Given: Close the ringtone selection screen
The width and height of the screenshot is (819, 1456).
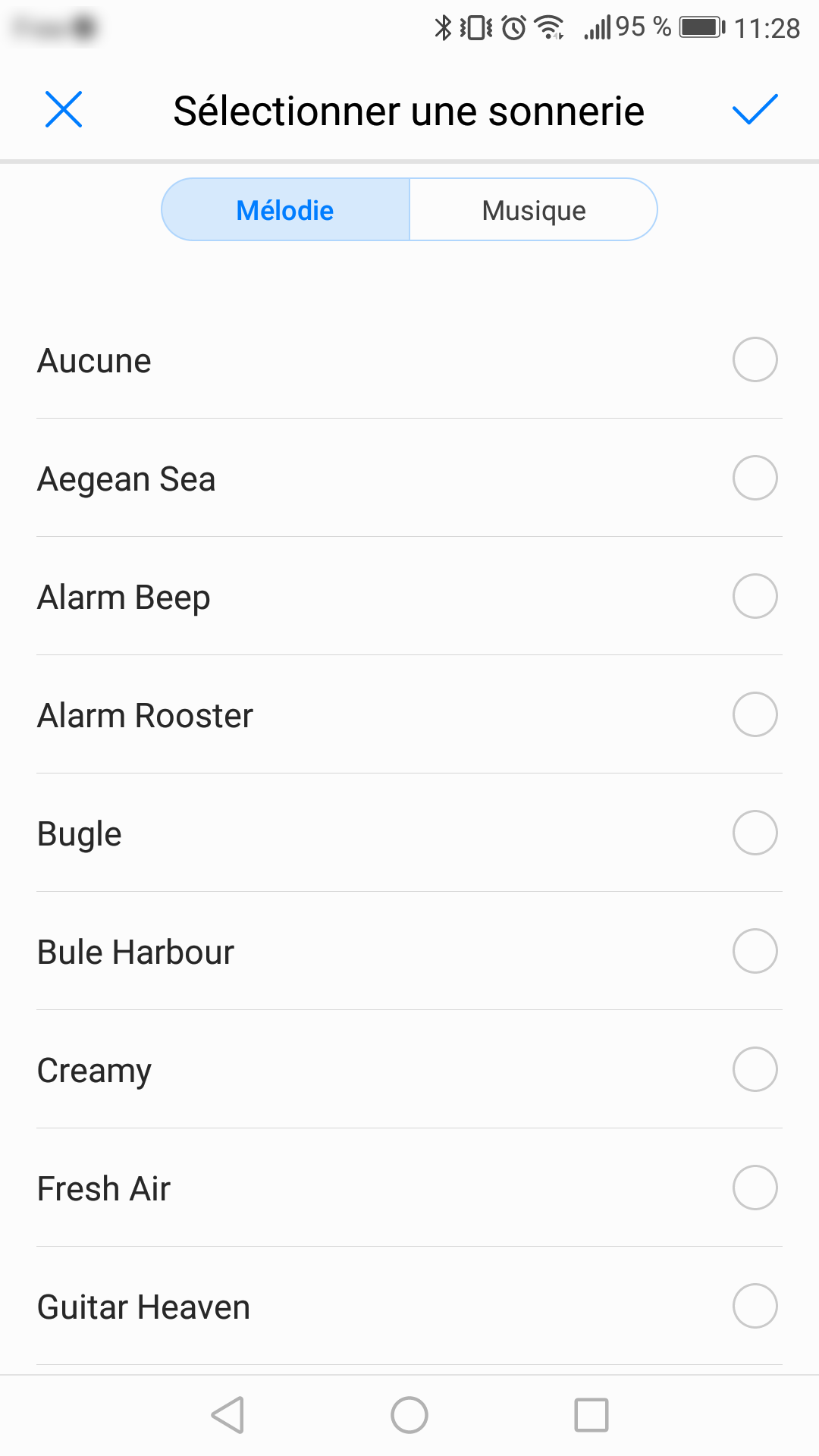Looking at the screenshot, I should pyautogui.click(x=64, y=109).
